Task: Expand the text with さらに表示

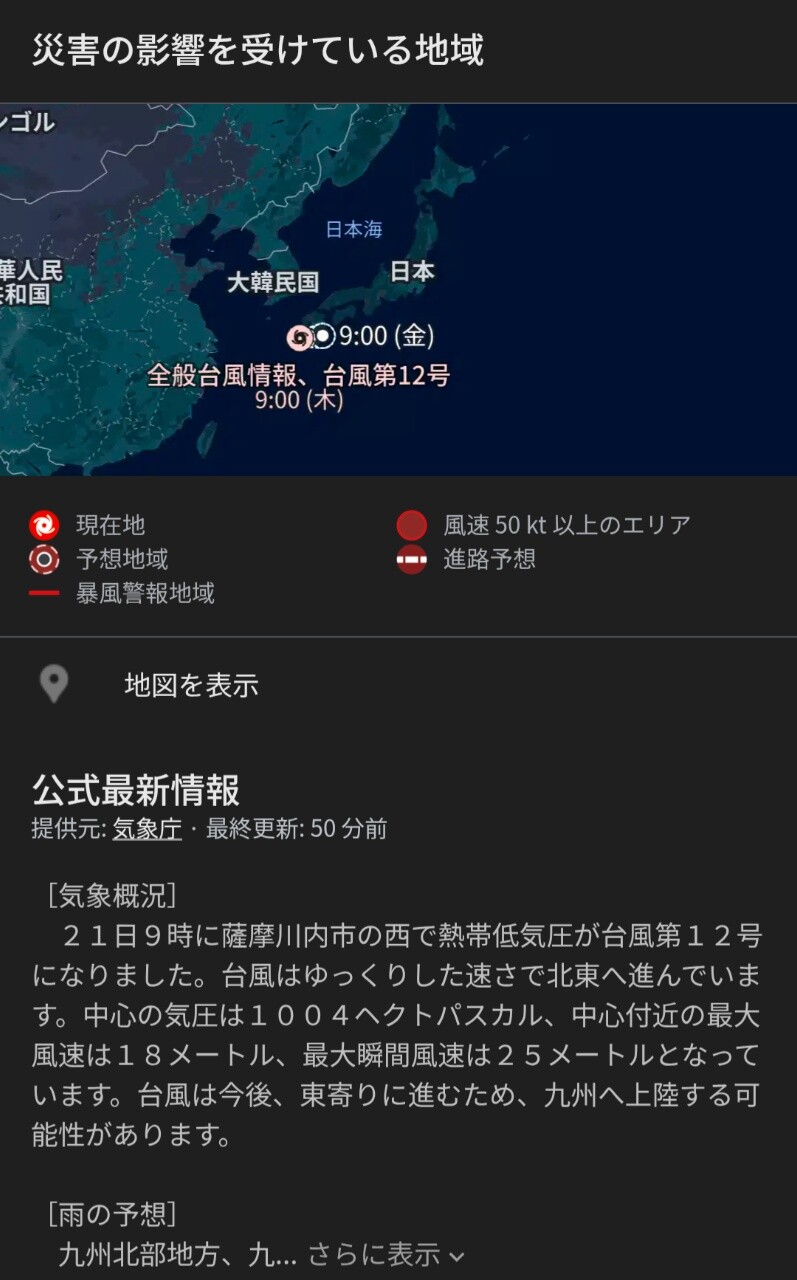Action: tap(385, 1254)
